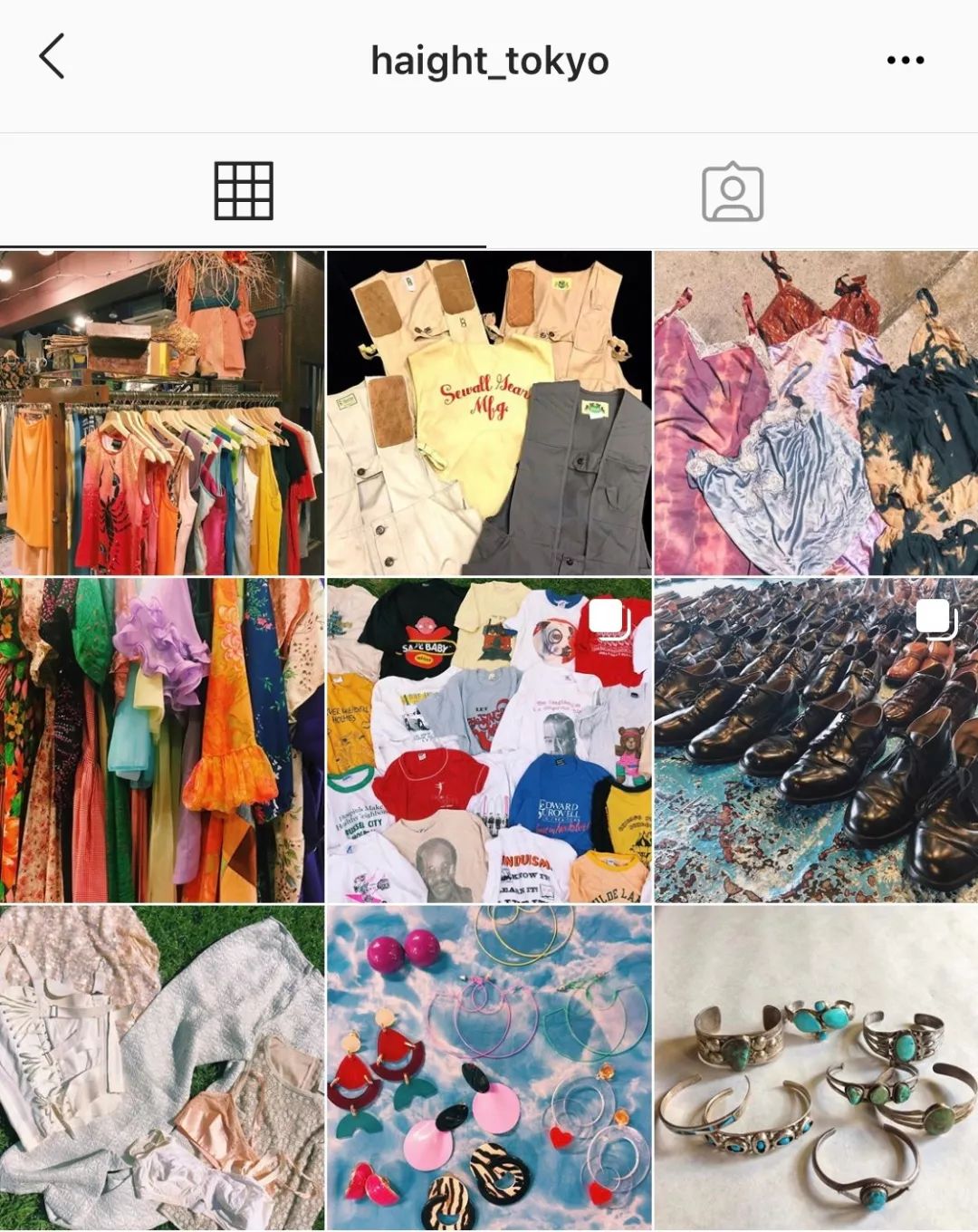Open the colorful hanging dresses post
Viewport: 978px width, 1232px height.
point(162,740)
